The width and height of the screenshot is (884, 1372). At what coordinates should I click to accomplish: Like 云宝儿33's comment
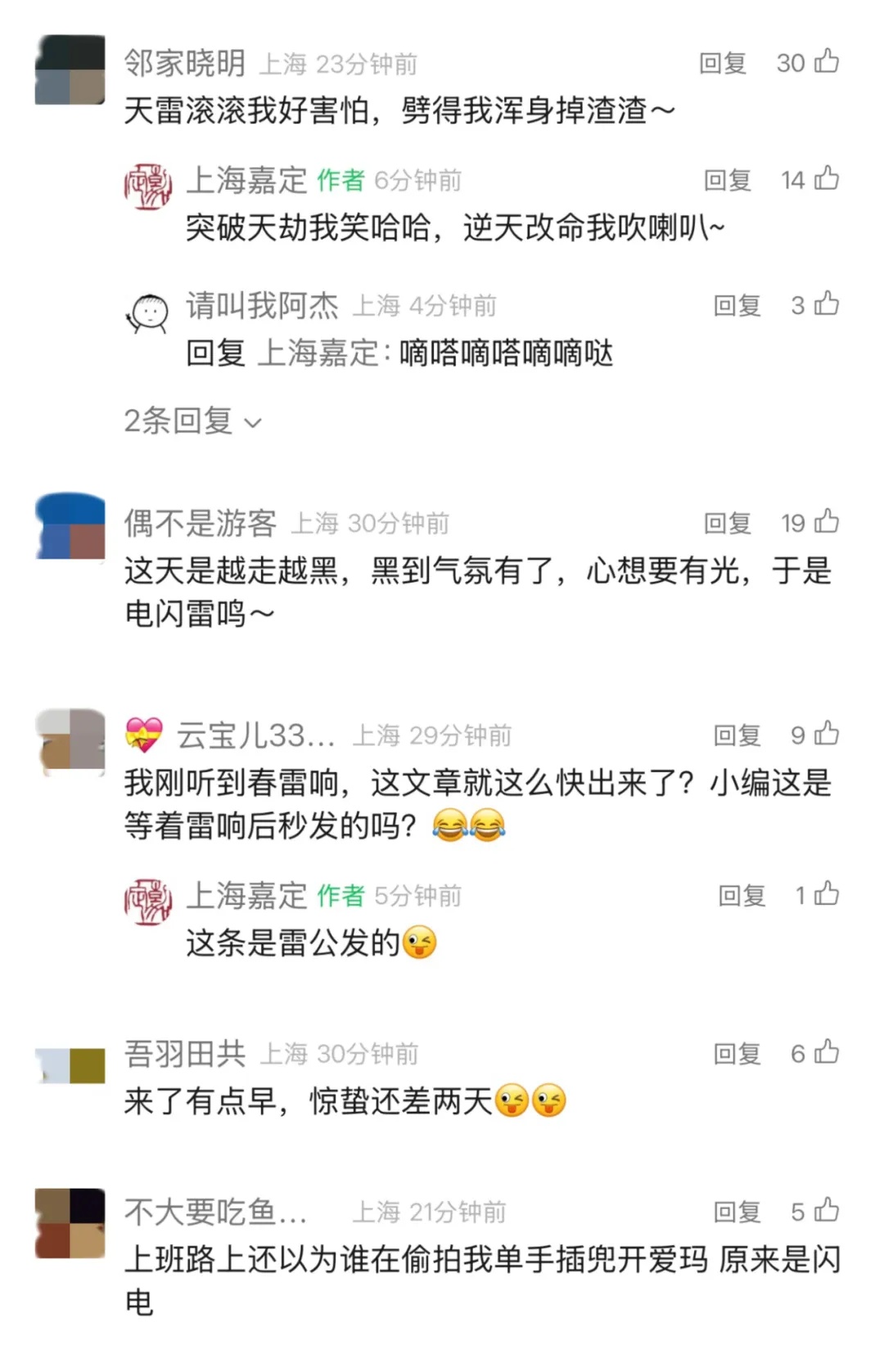[827, 734]
